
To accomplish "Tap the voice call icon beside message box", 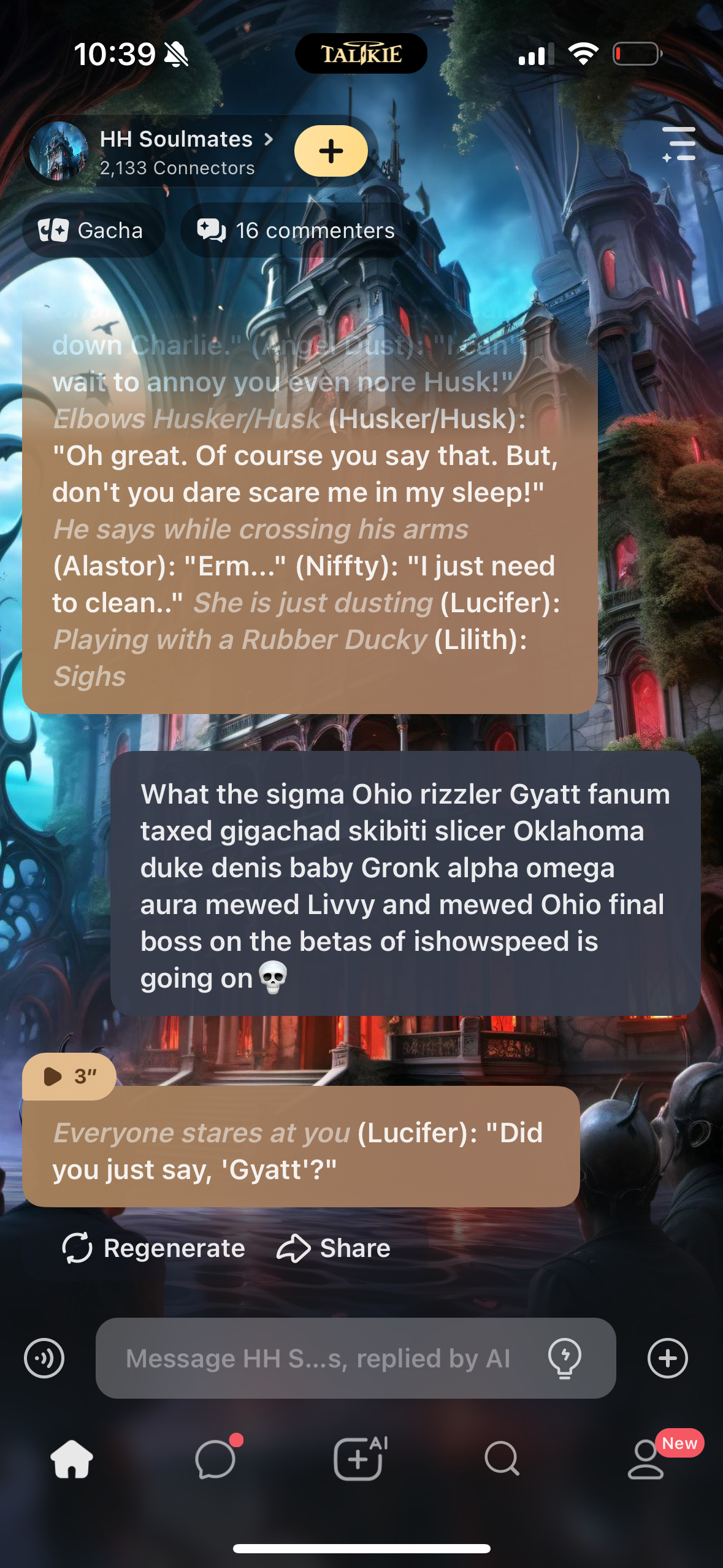I will point(44,1358).
